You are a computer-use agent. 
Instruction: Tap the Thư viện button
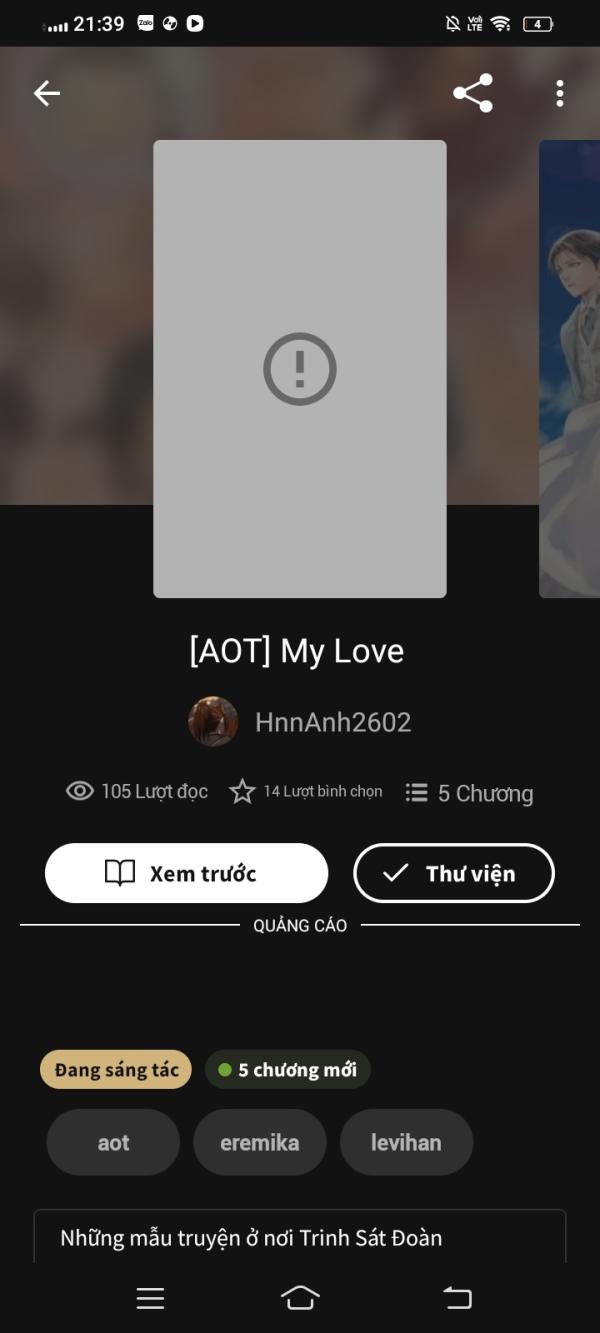click(x=454, y=873)
